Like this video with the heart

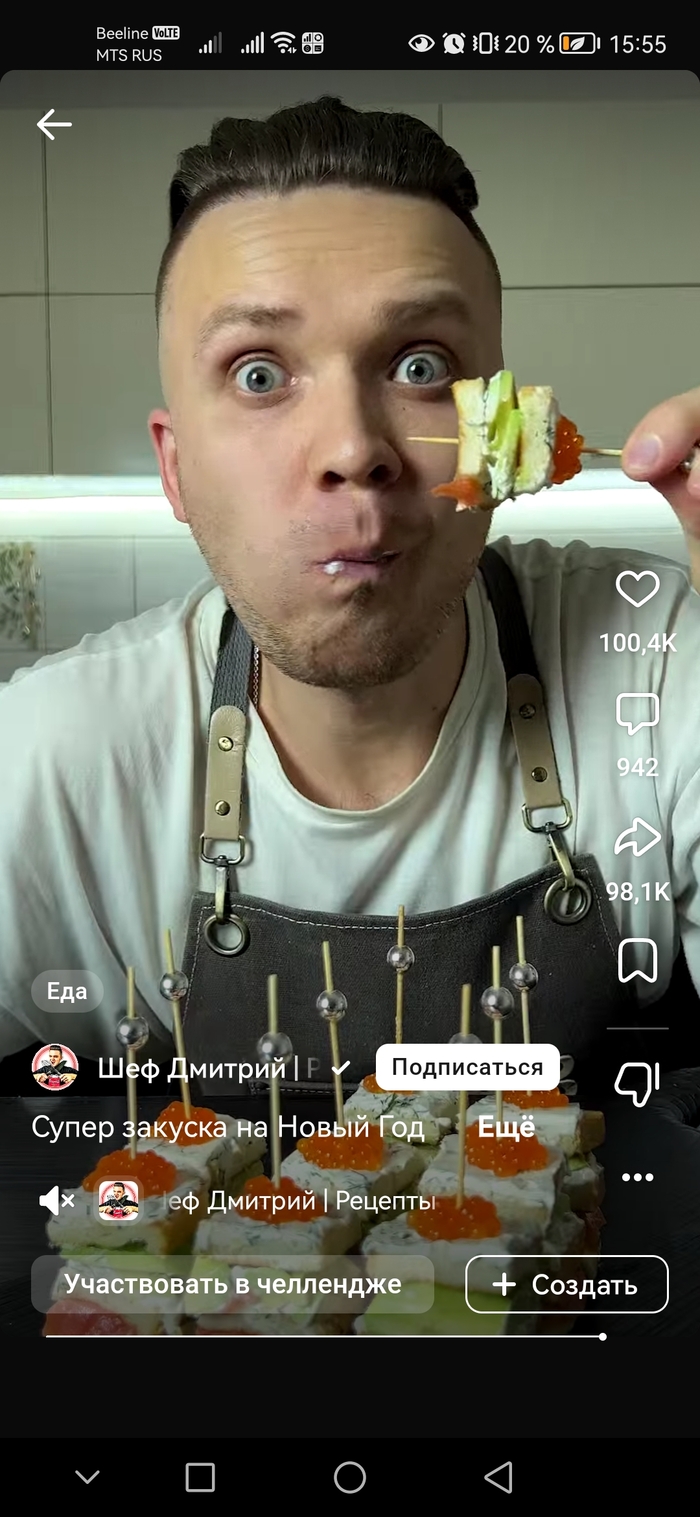pos(637,589)
